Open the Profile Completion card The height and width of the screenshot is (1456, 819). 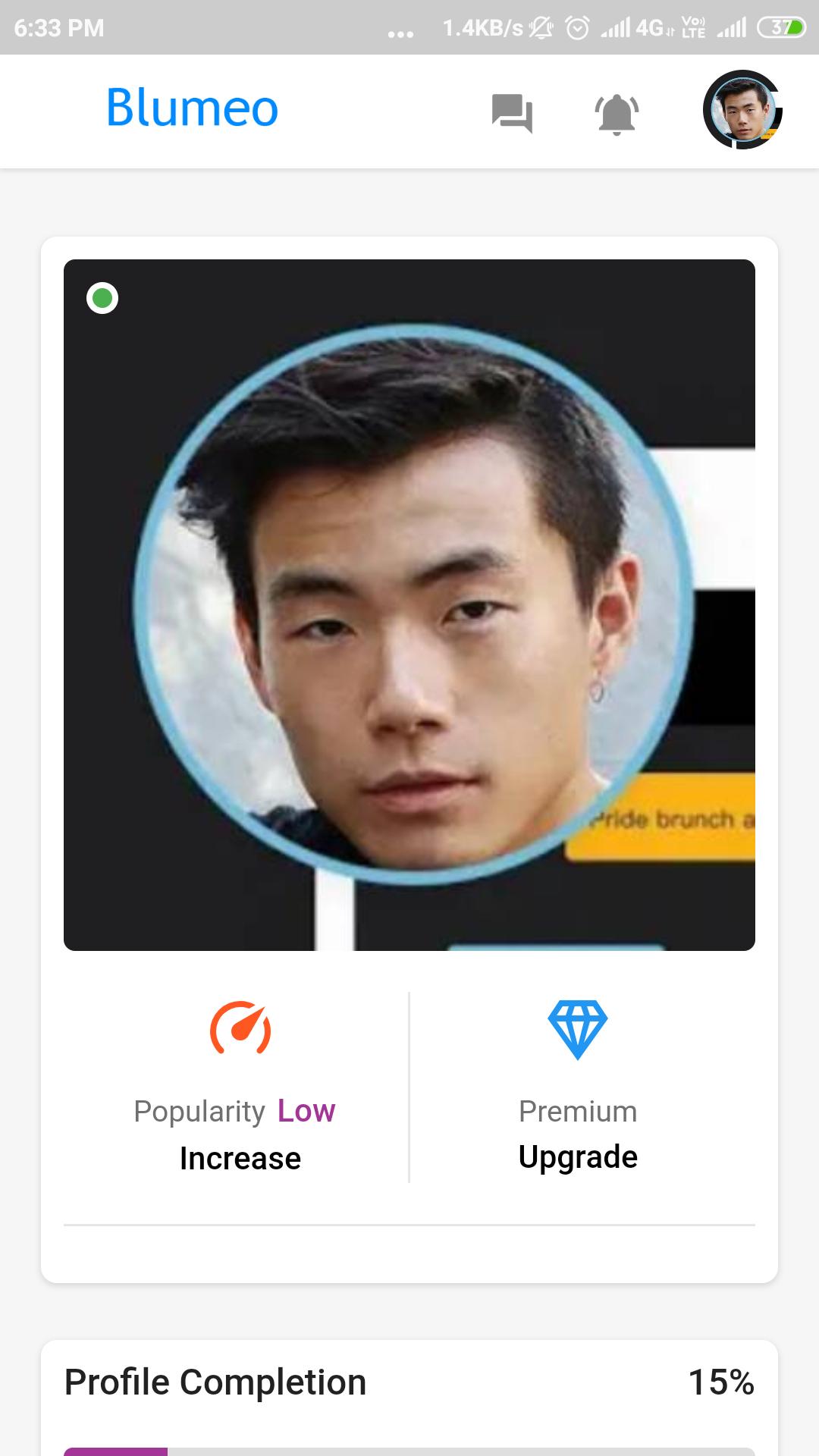click(409, 1382)
